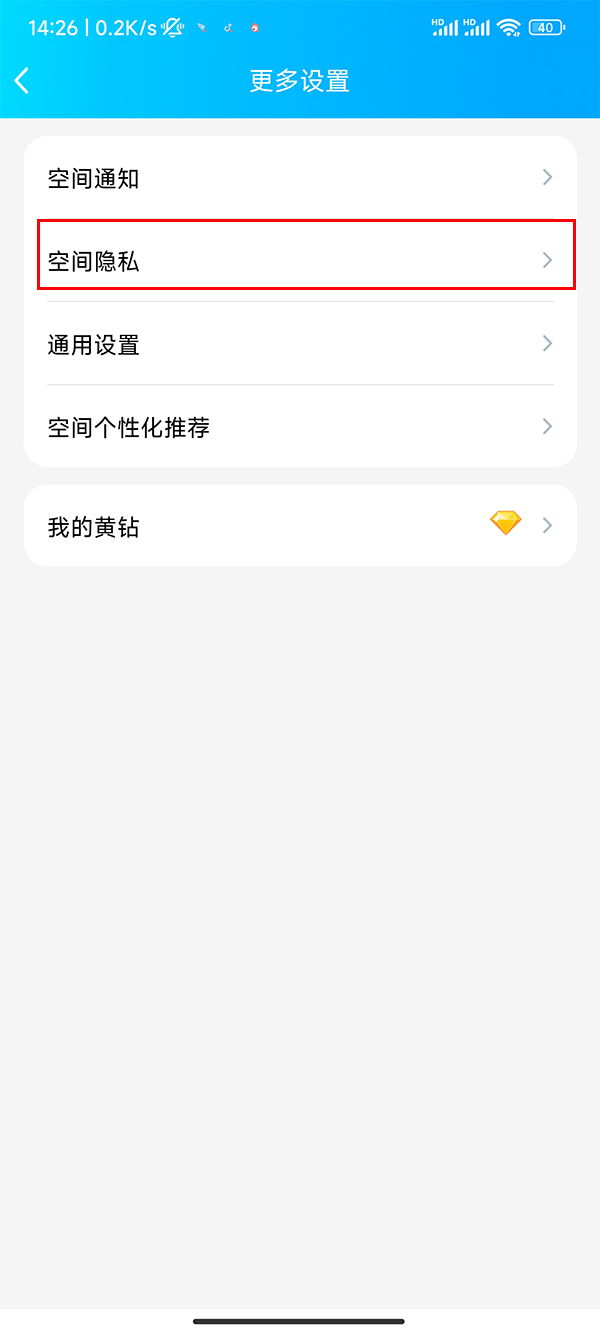Viewport: 600px width, 1333px height.
Task: Open 通用设置
Action: (x=300, y=345)
